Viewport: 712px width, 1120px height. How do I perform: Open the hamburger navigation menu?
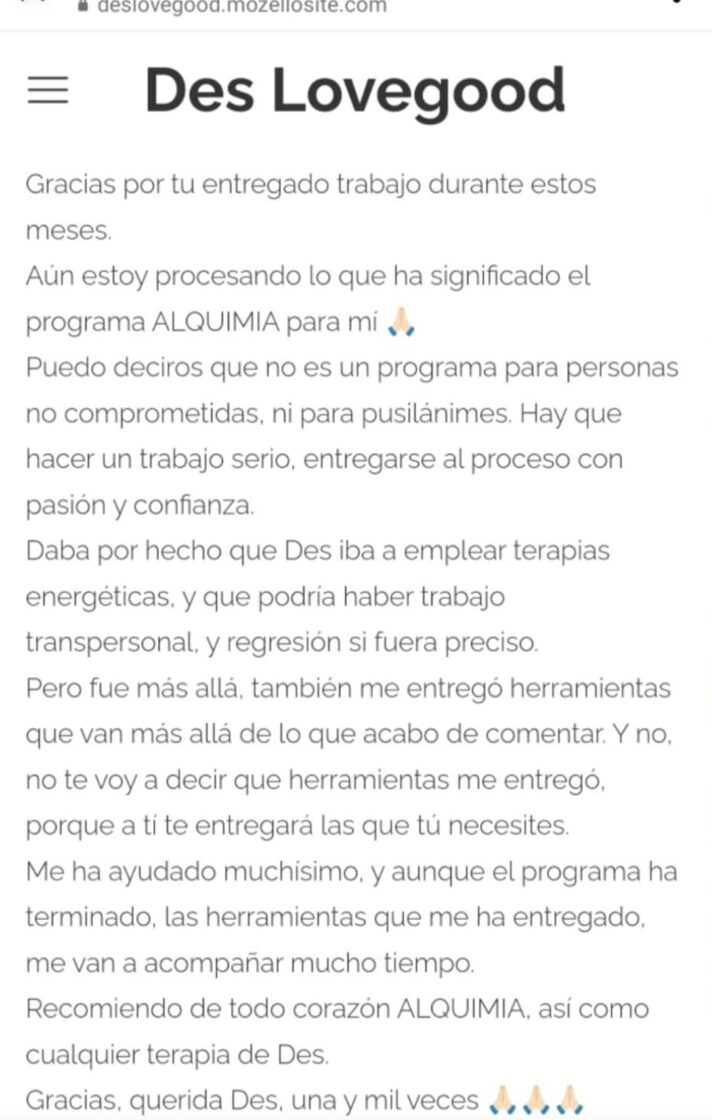[47, 91]
